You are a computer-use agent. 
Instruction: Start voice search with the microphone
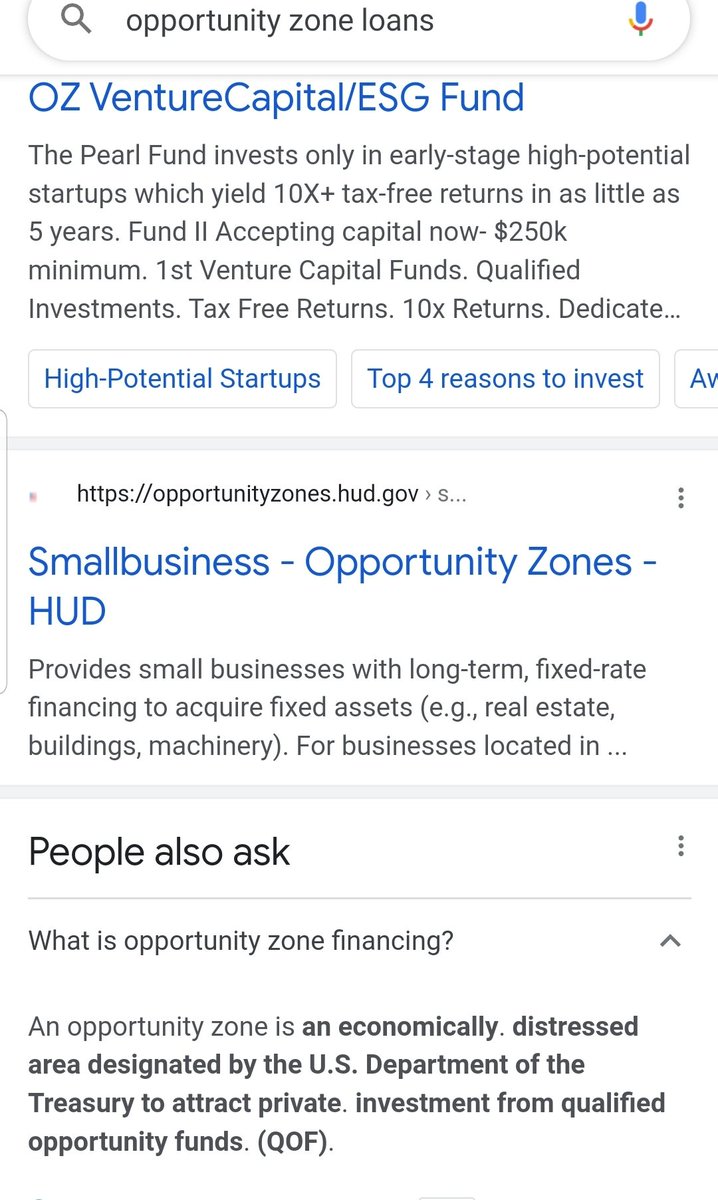641,18
